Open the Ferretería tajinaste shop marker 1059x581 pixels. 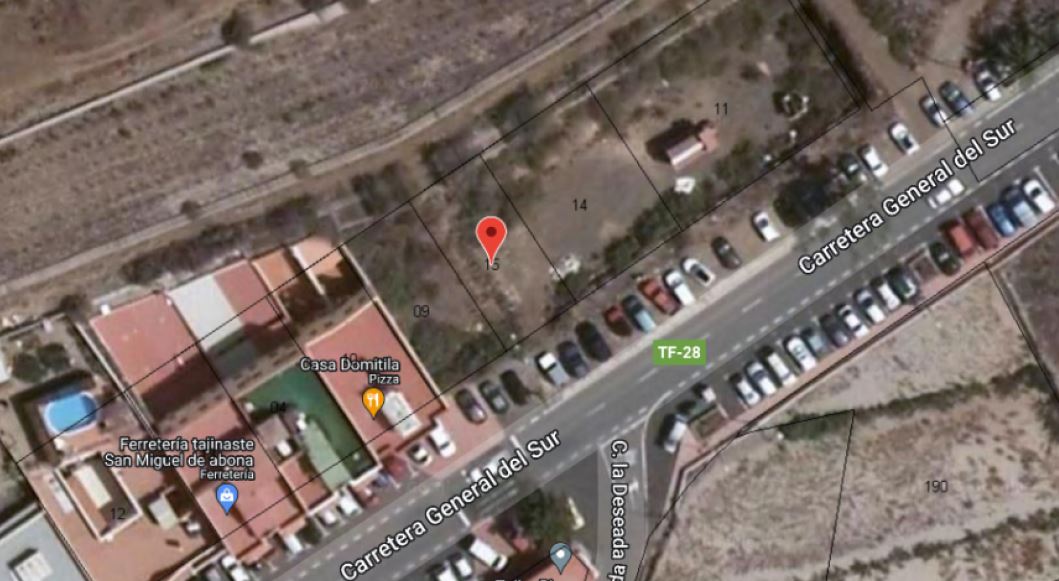[228, 495]
